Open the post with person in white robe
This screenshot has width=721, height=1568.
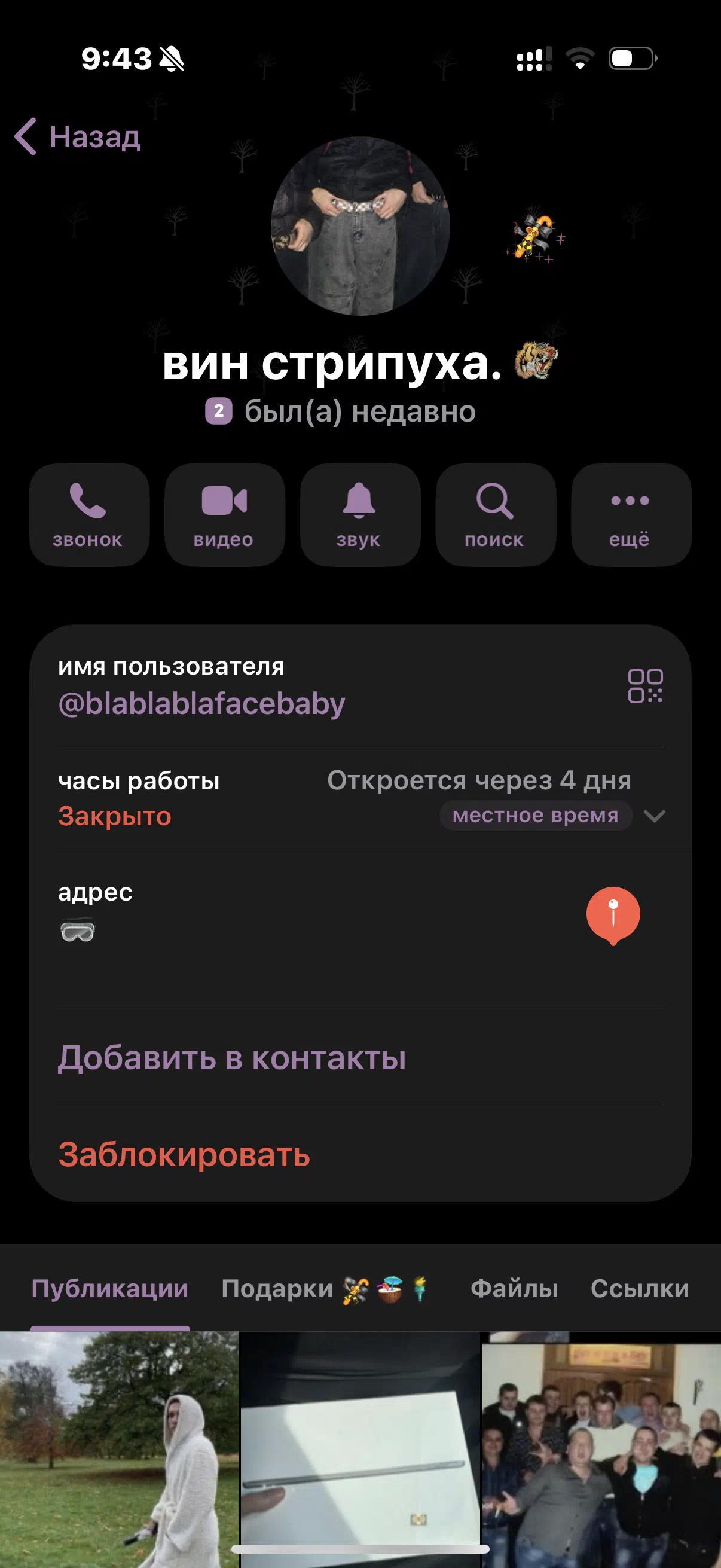(119, 1448)
